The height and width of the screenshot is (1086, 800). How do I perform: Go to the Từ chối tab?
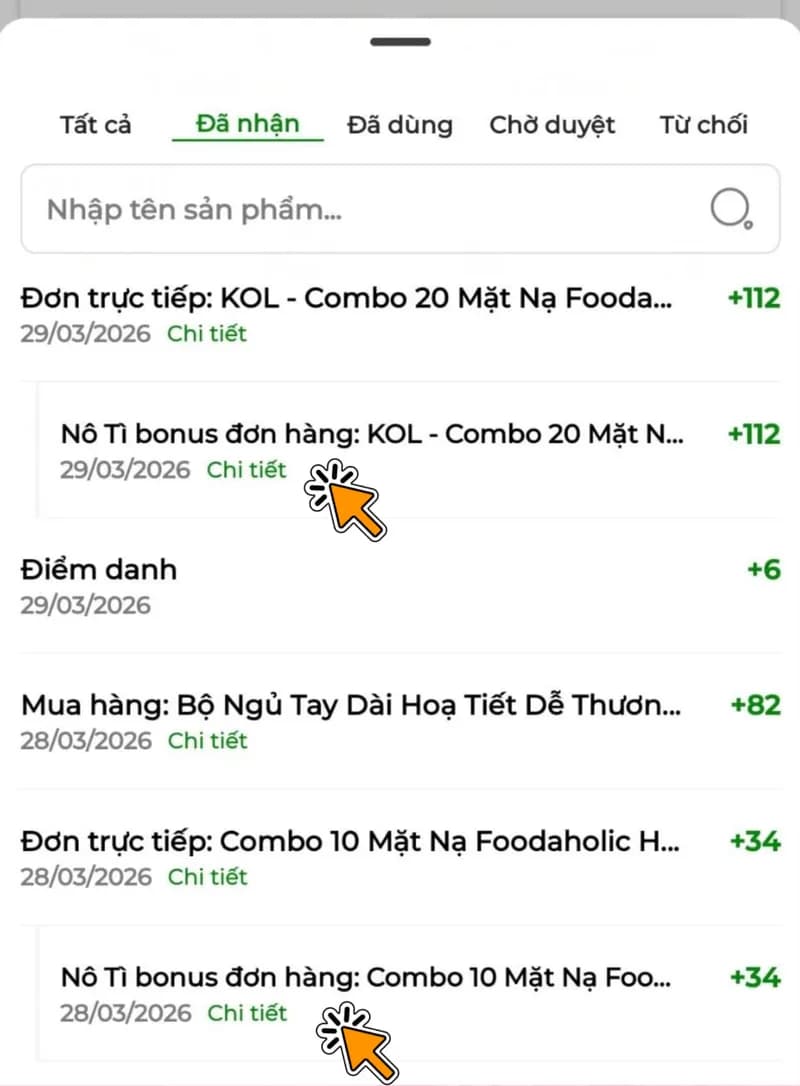click(703, 125)
